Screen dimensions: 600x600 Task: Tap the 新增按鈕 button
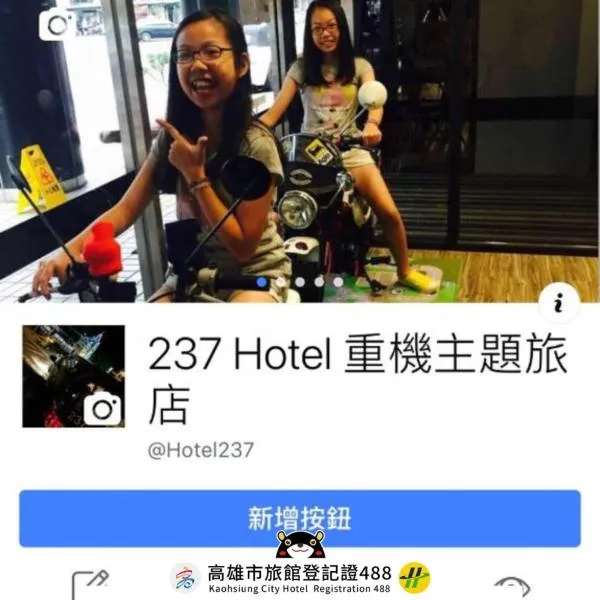tap(300, 518)
